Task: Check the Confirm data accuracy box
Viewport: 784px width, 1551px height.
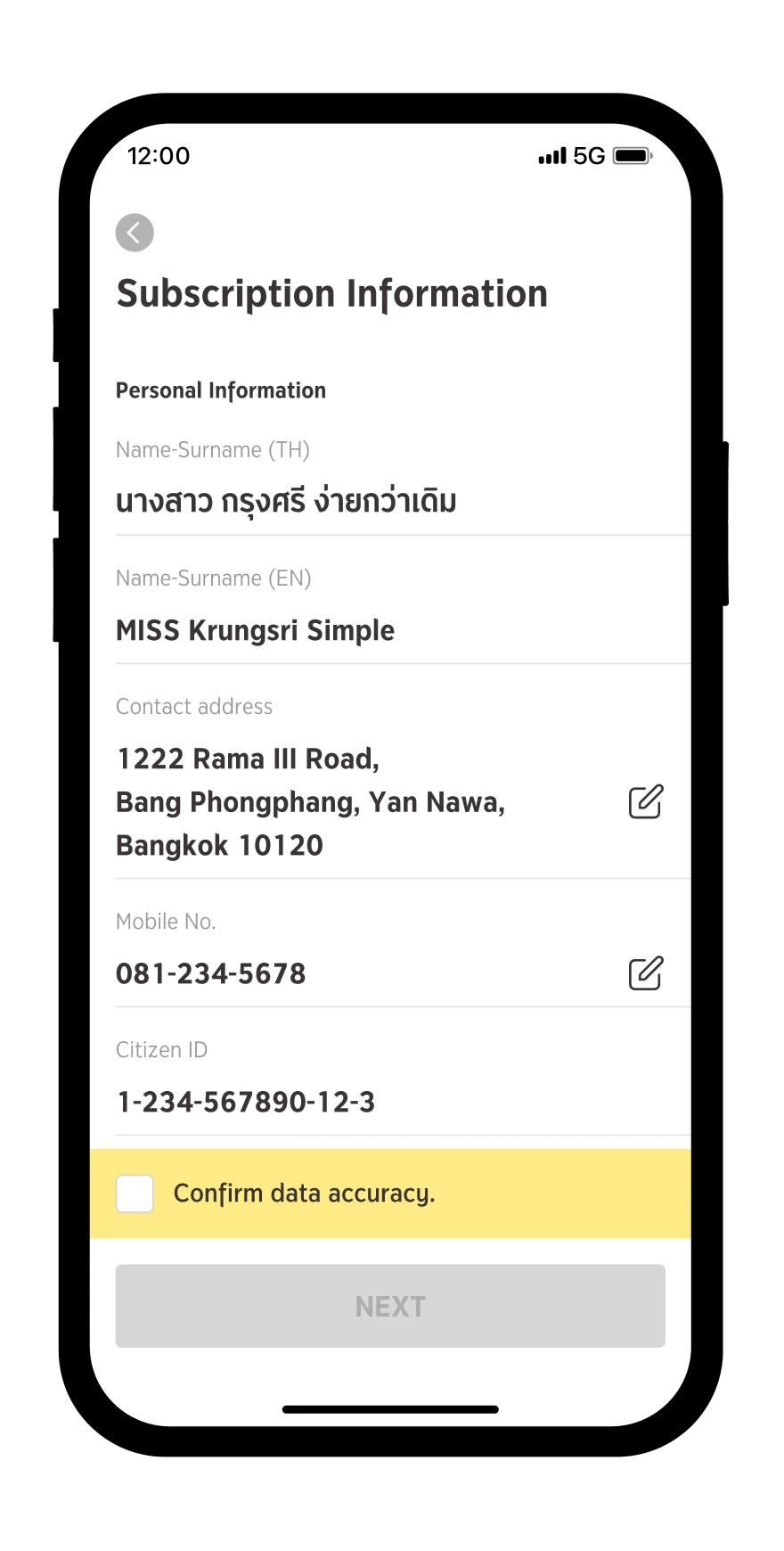Action: click(x=135, y=1194)
